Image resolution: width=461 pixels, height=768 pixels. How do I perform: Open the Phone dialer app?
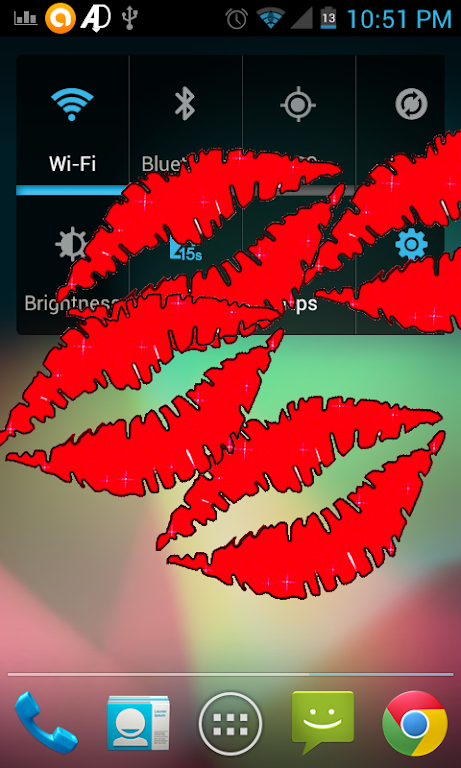point(46,722)
